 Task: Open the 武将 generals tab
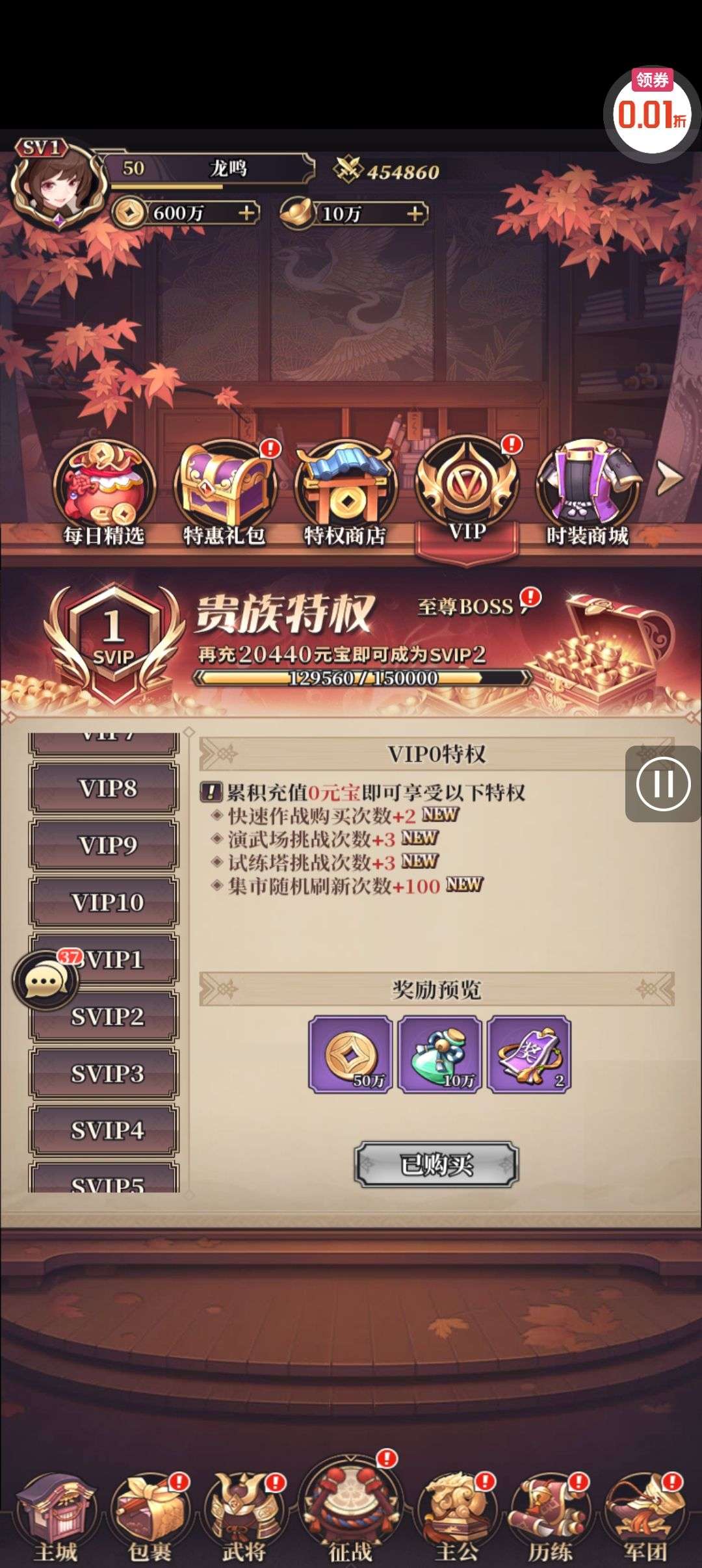[x=244, y=1521]
